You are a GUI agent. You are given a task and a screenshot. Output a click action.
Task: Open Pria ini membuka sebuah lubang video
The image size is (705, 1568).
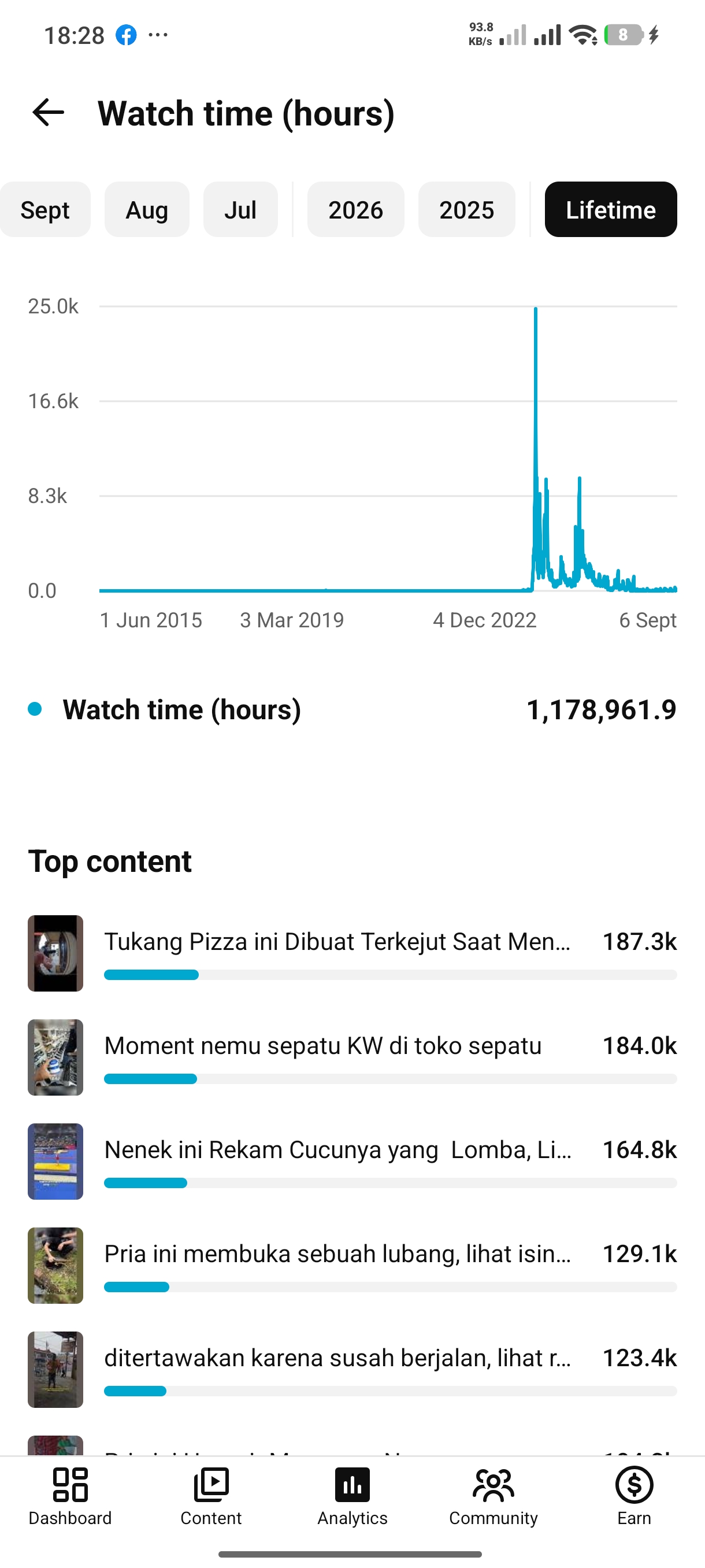point(352,1266)
